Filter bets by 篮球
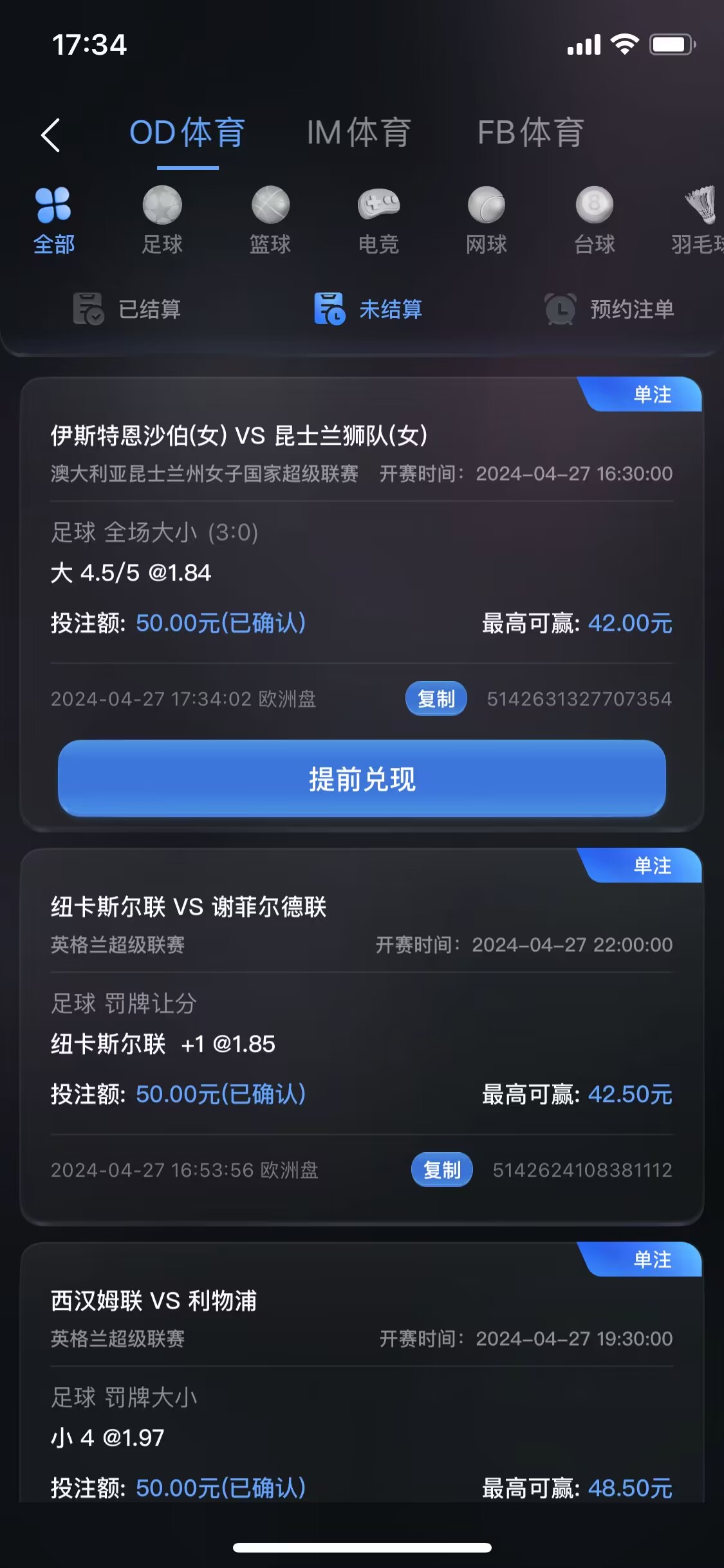Image resolution: width=724 pixels, height=1568 pixels. (270, 219)
